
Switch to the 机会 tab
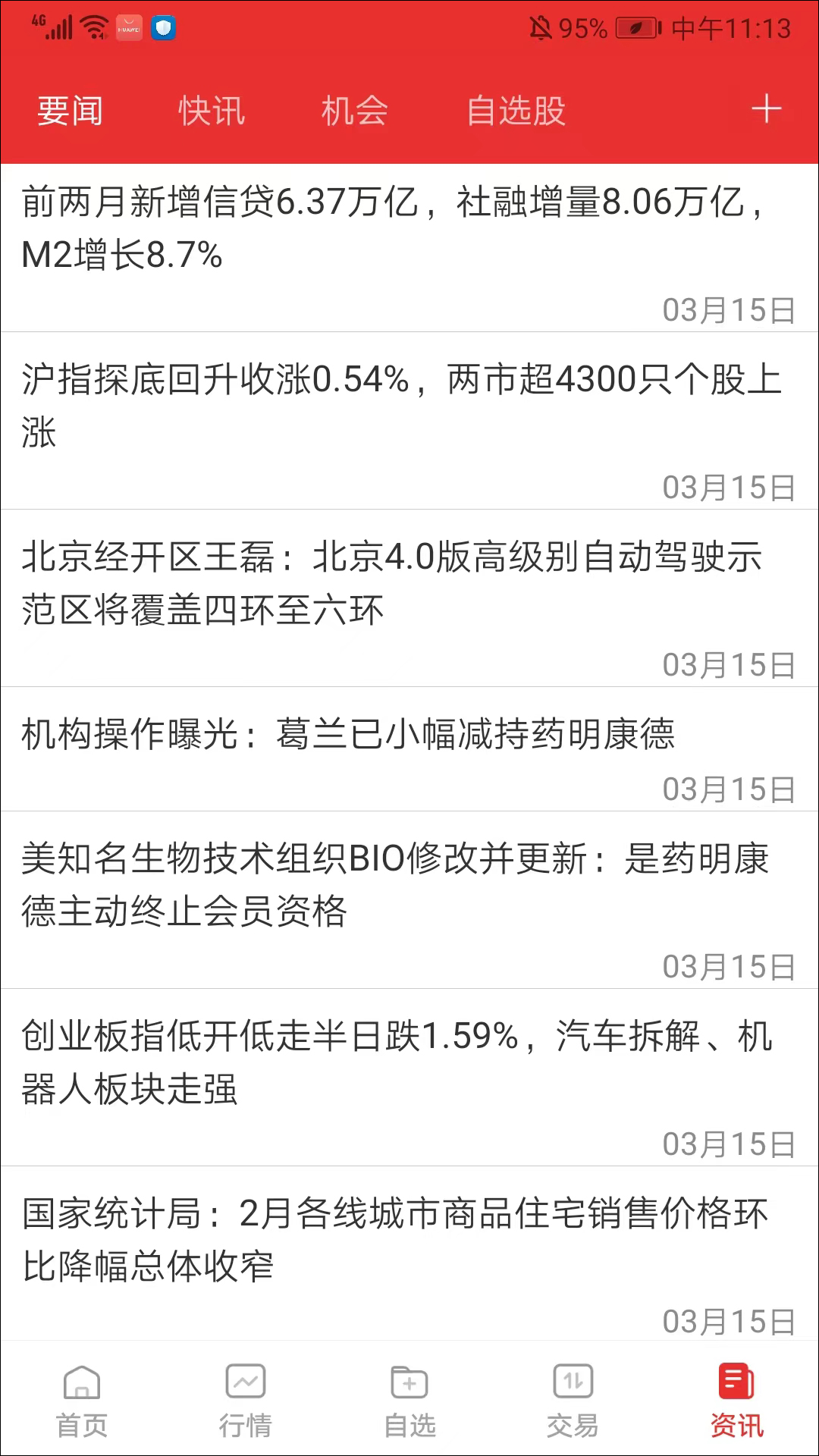tap(354, 111)
